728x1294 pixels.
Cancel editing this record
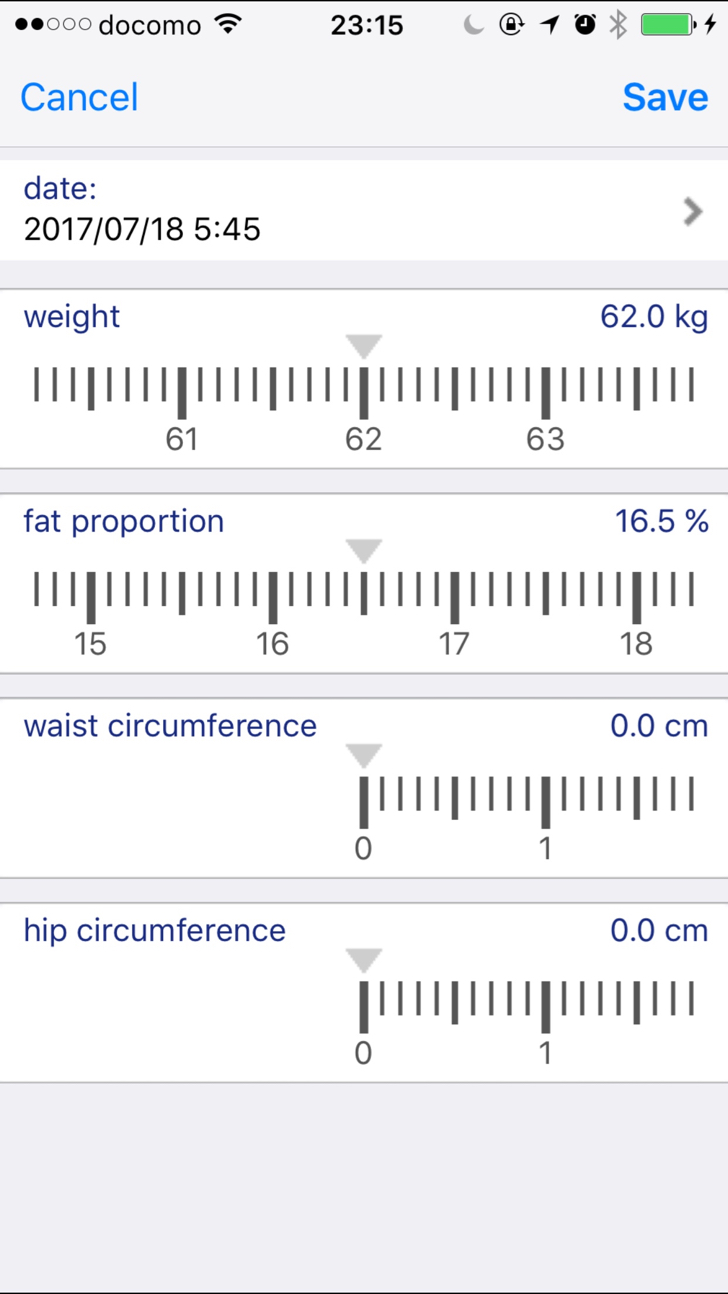[x=79, y=97]
